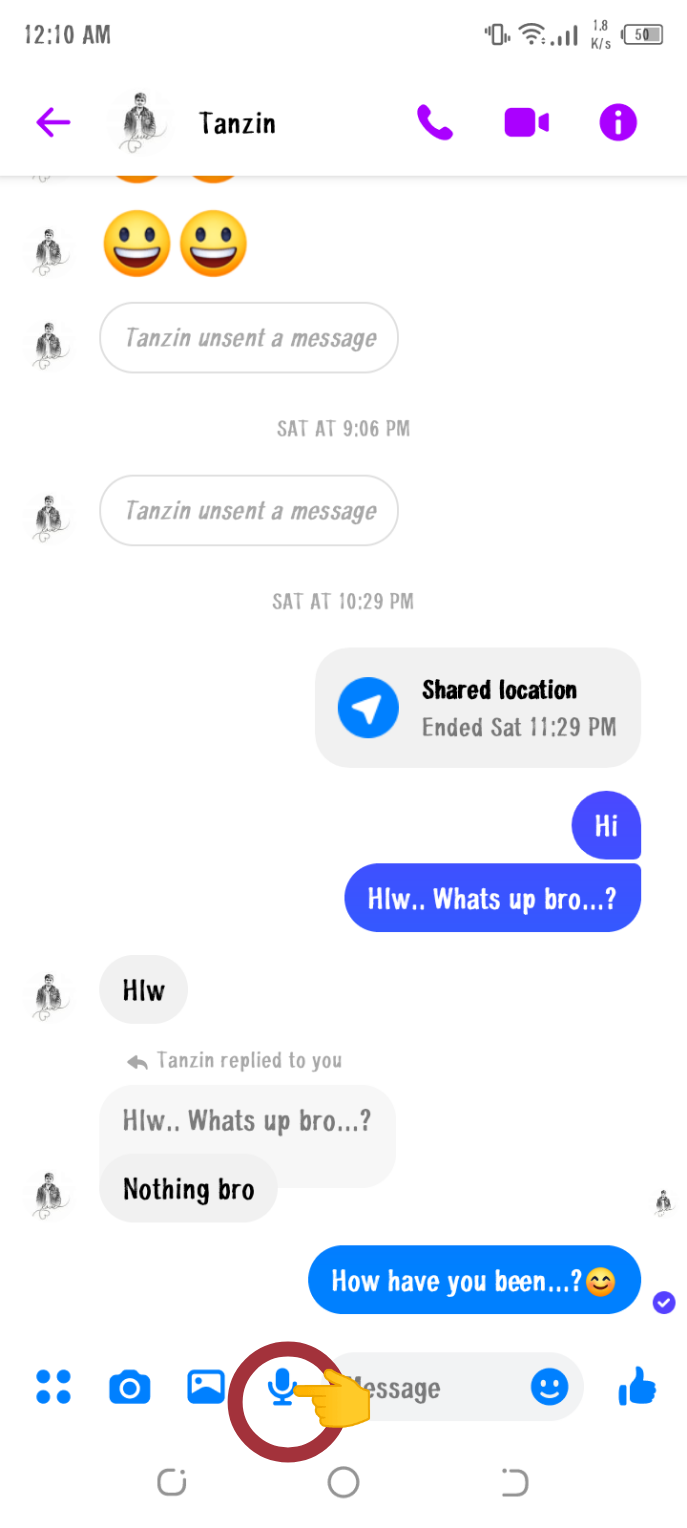Tap the system recent apps button
This screenshot has height=1528, width=687.
[x=172, y=1482]
